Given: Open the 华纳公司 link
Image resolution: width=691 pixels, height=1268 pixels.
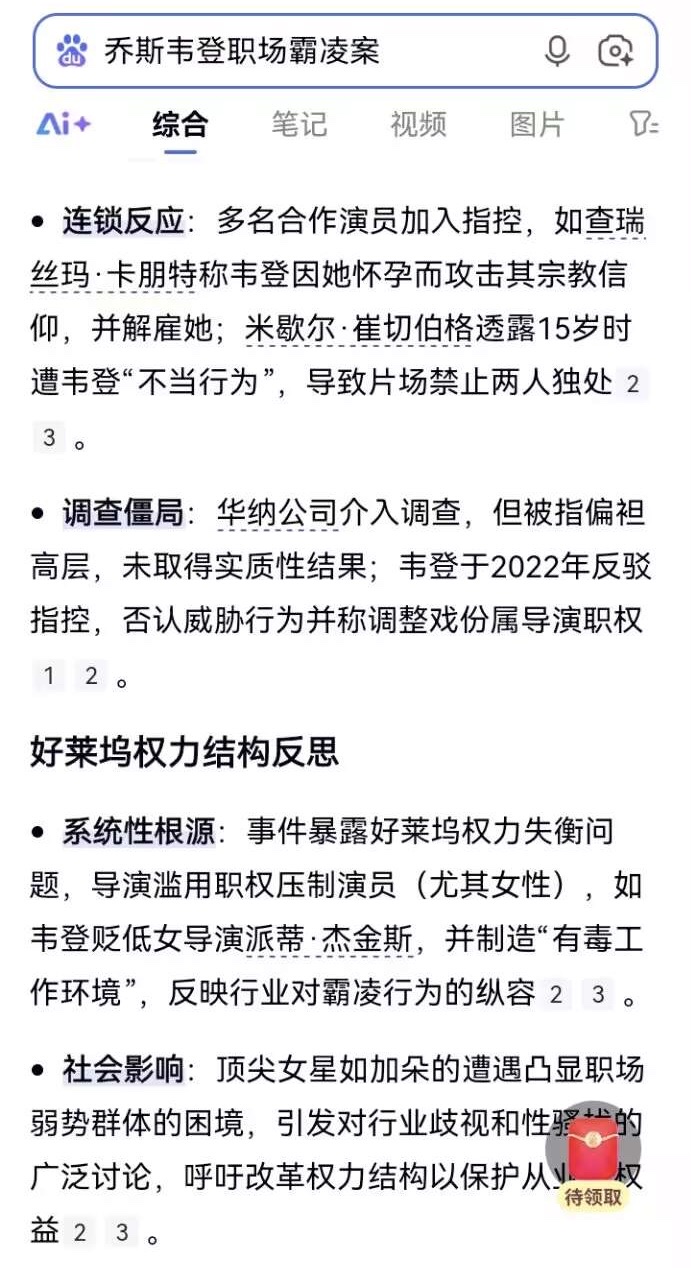Looking at the screenshot, I should tap(277, 513).
